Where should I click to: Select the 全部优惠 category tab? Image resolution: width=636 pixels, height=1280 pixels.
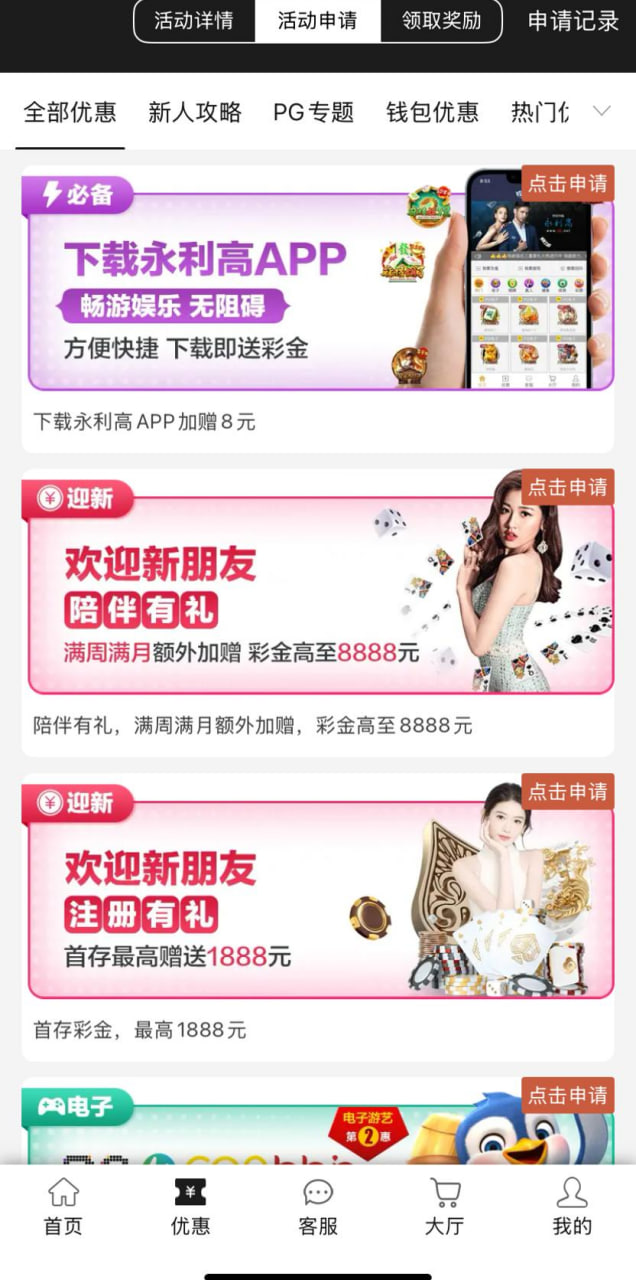point(70,112)
